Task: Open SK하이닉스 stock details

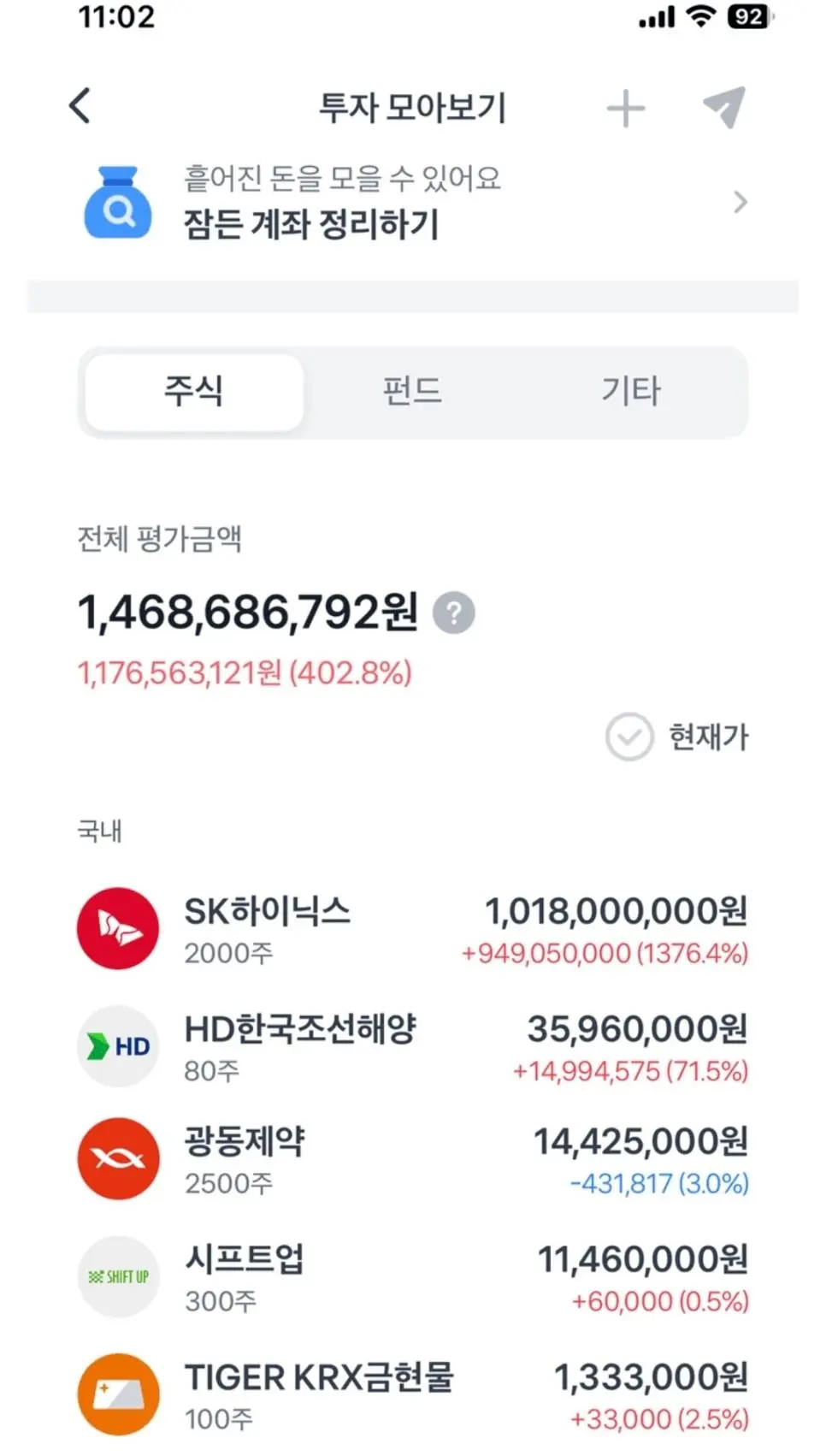Action: [x=413, y=929]
